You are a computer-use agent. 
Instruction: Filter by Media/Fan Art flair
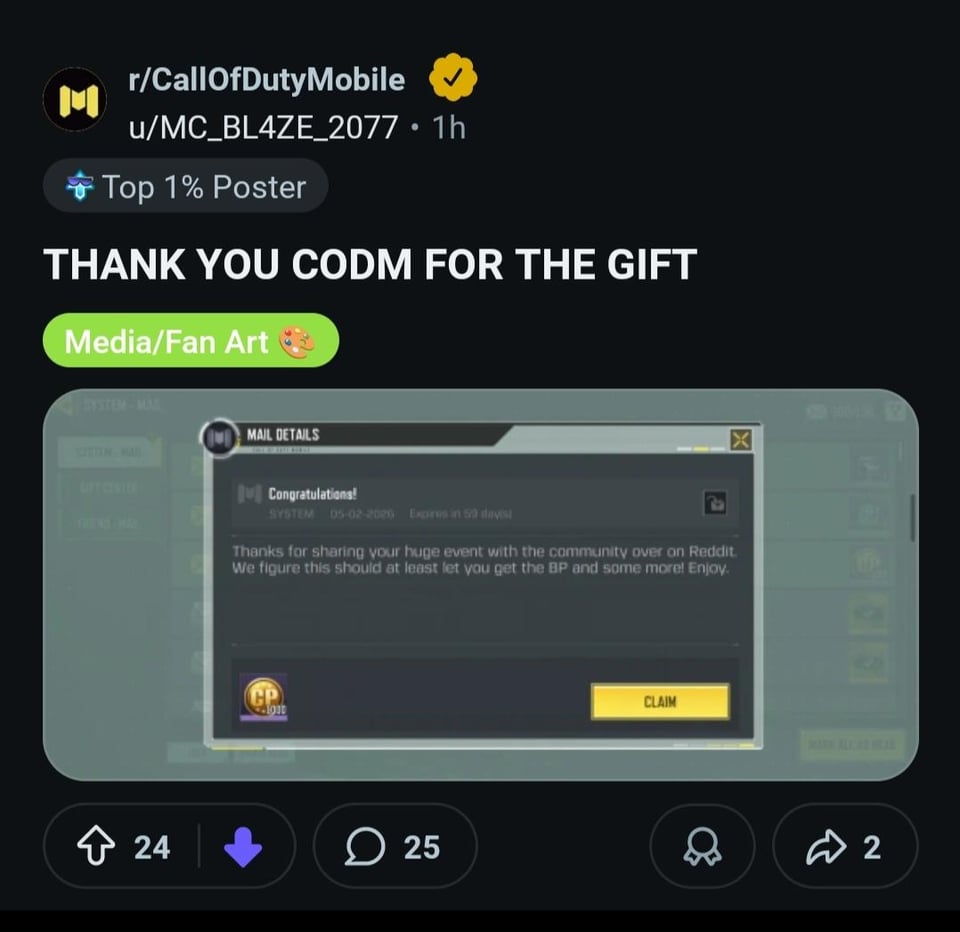click(x=190, y=342)
